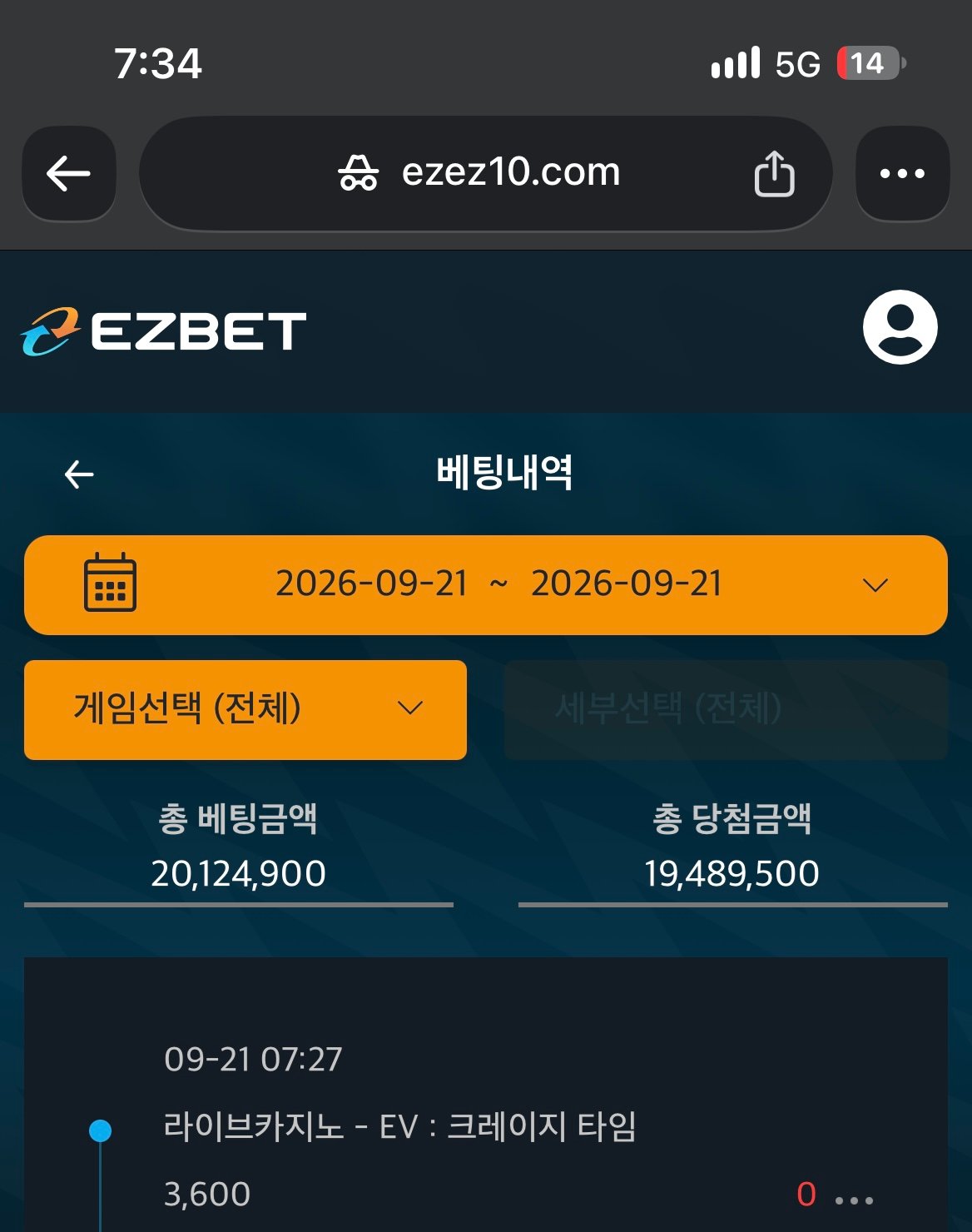This screenshot has width=972, height=1232.
Task: Return from 베팅내역 using the back arrow
Action: tap(79, 474)
